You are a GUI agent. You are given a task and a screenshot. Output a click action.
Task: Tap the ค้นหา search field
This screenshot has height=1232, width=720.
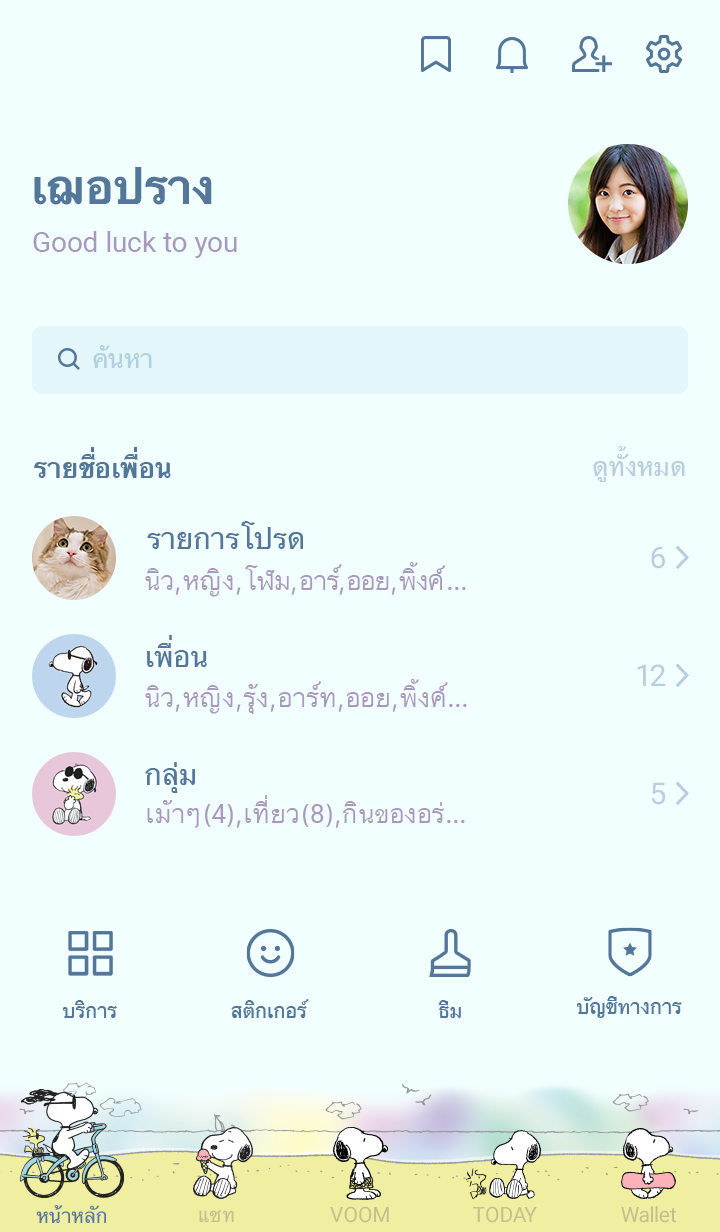[x=360, y=360]
